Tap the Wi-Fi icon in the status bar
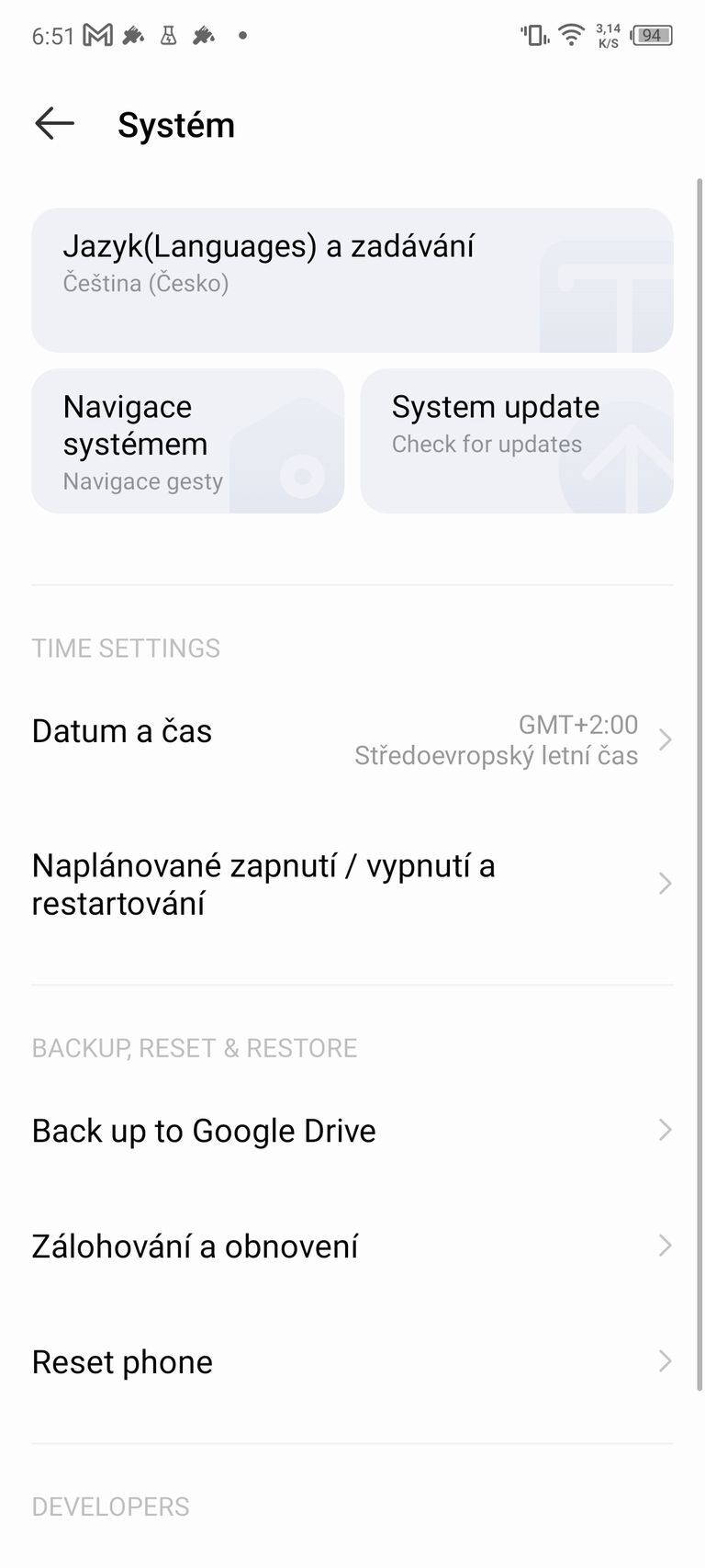 [570, 34]
